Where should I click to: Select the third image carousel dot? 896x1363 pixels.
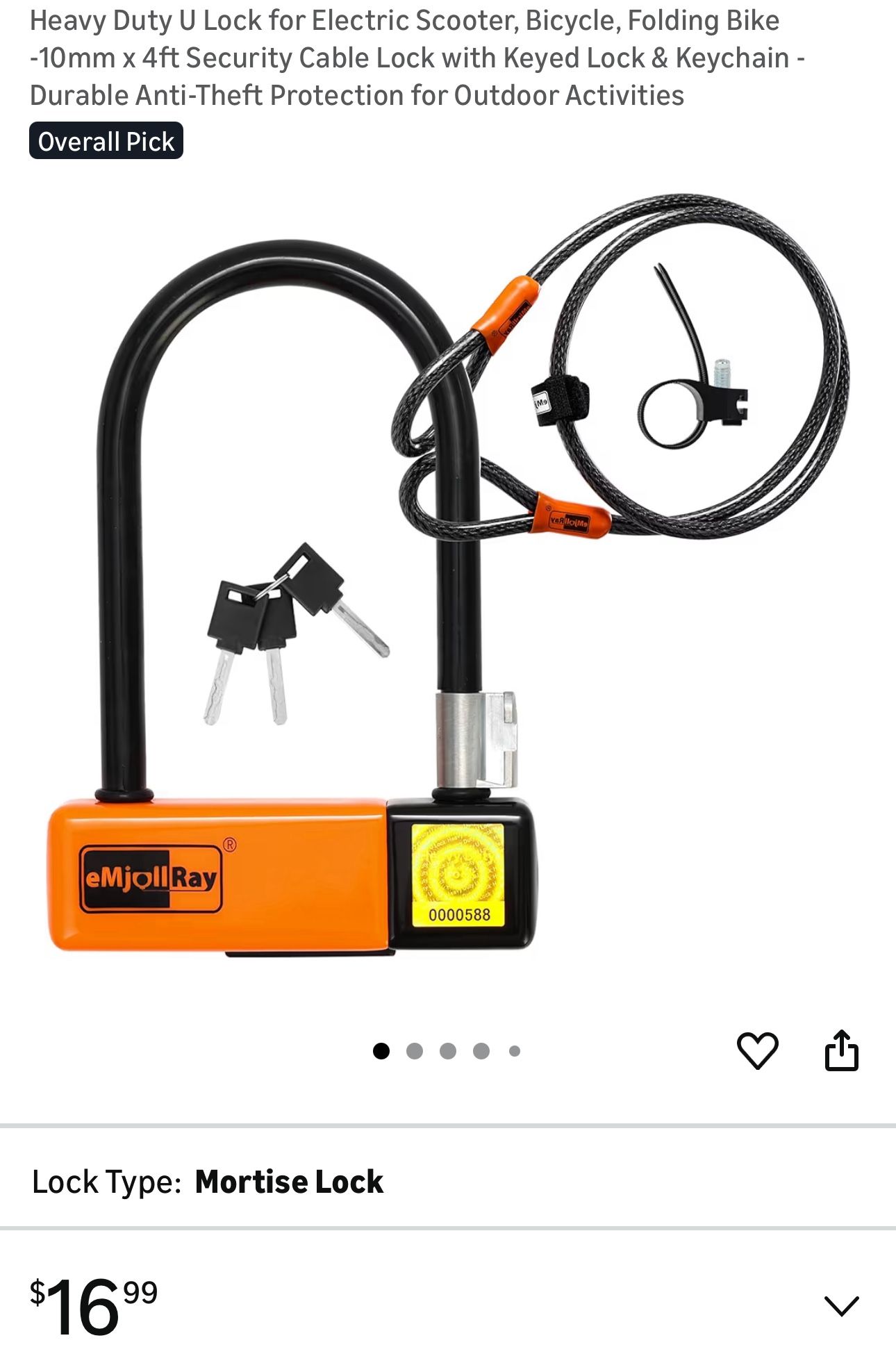448,1050
